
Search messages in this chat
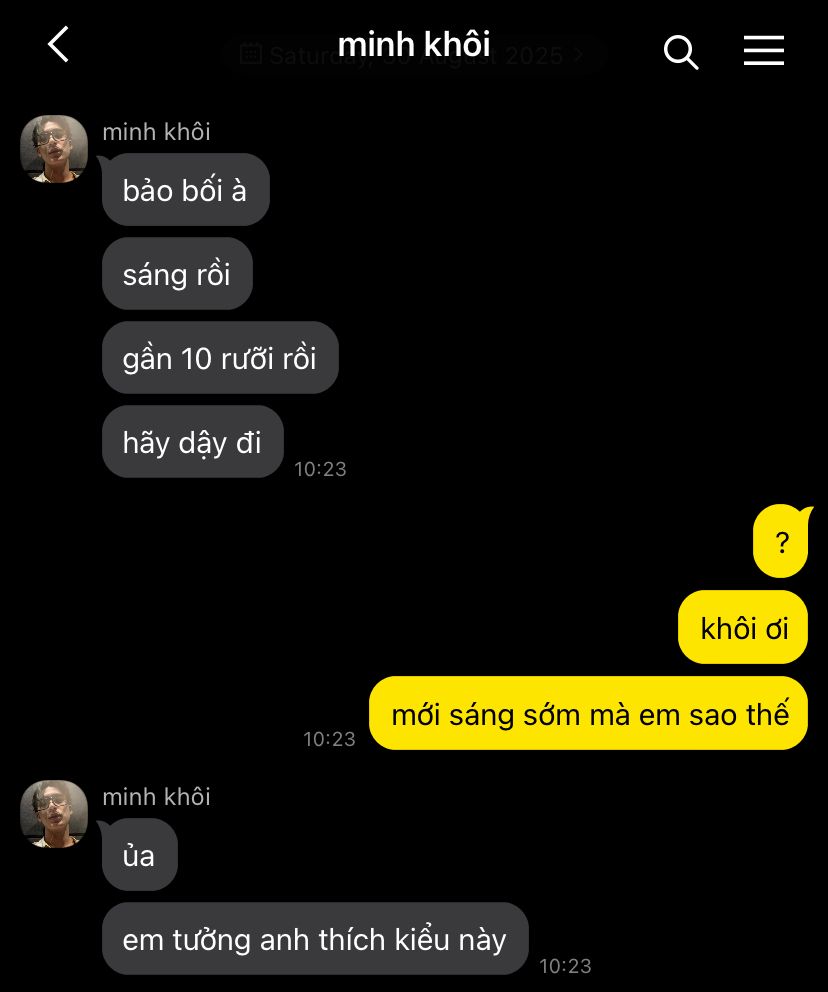click(x=680, y=51)
